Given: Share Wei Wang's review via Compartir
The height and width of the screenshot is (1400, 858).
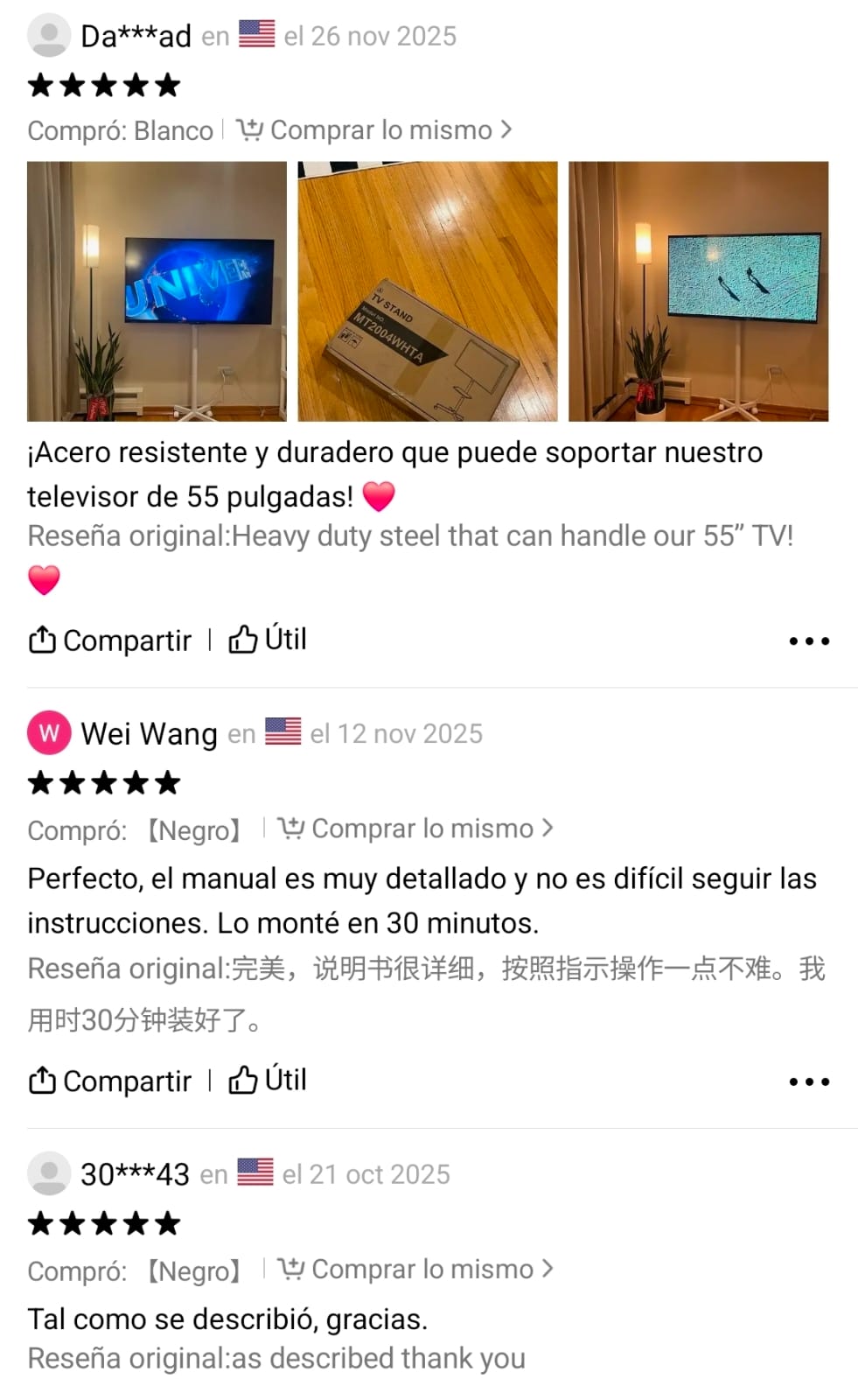Looking at the screenshot, I should (110, 1081).
